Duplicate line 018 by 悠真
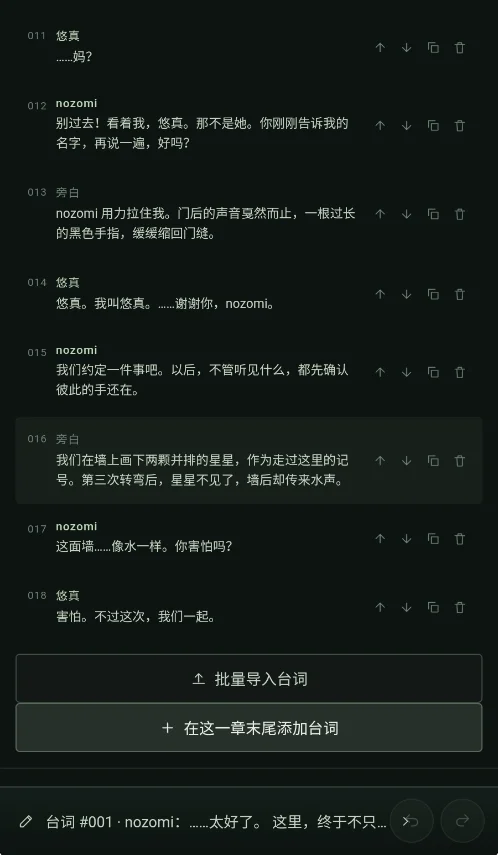 [x=433, y=607]
